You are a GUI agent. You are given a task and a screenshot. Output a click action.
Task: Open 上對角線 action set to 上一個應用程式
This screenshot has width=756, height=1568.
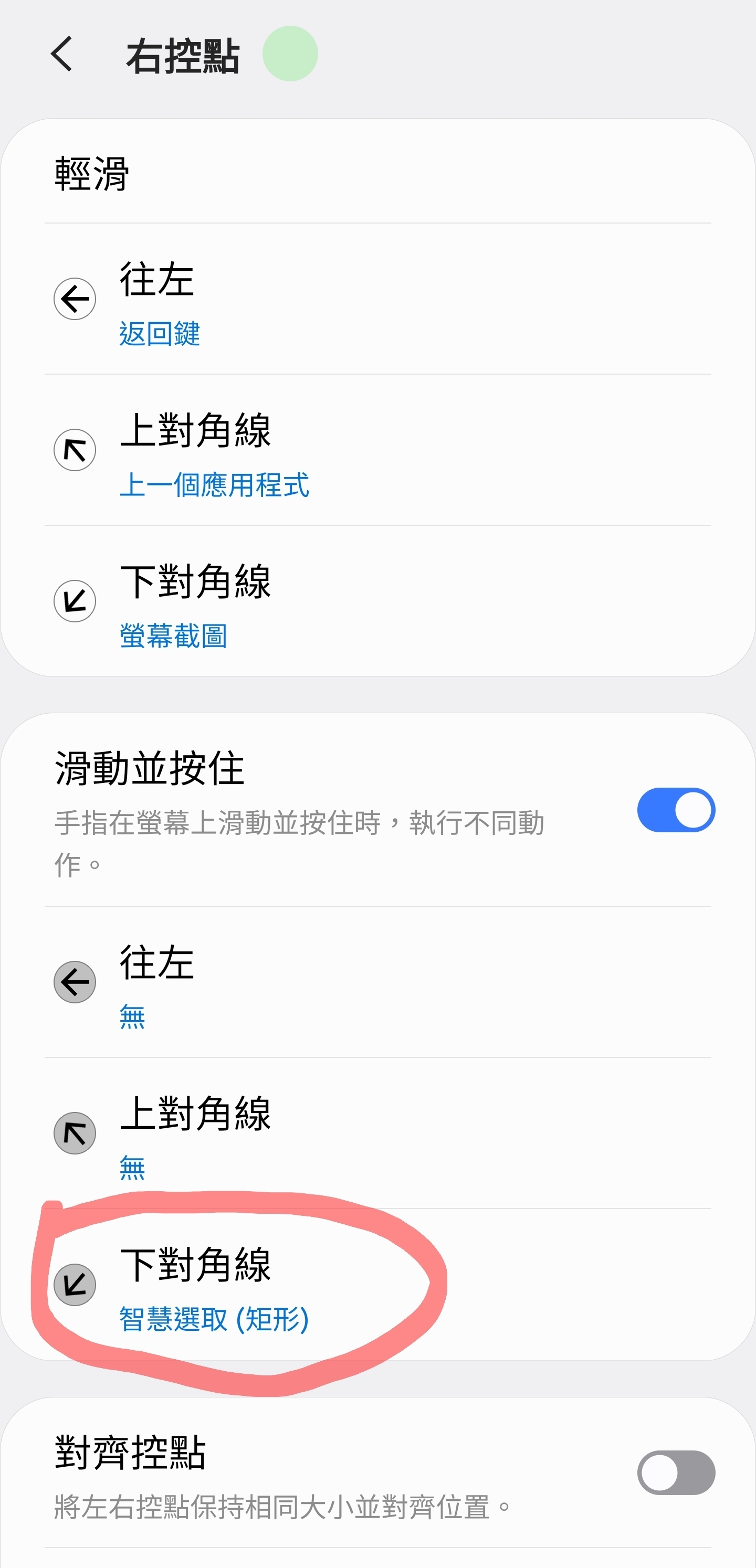377,450
